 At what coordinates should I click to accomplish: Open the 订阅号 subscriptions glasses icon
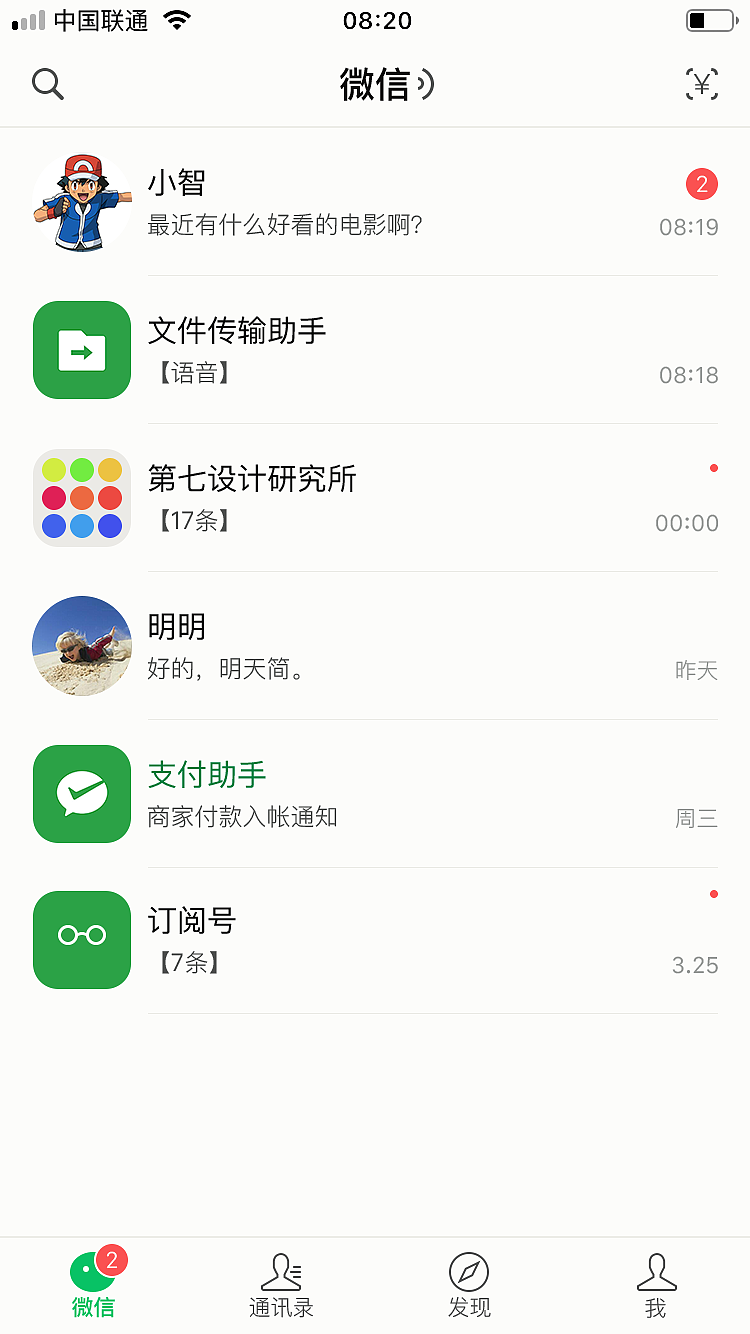coord(82,940)
